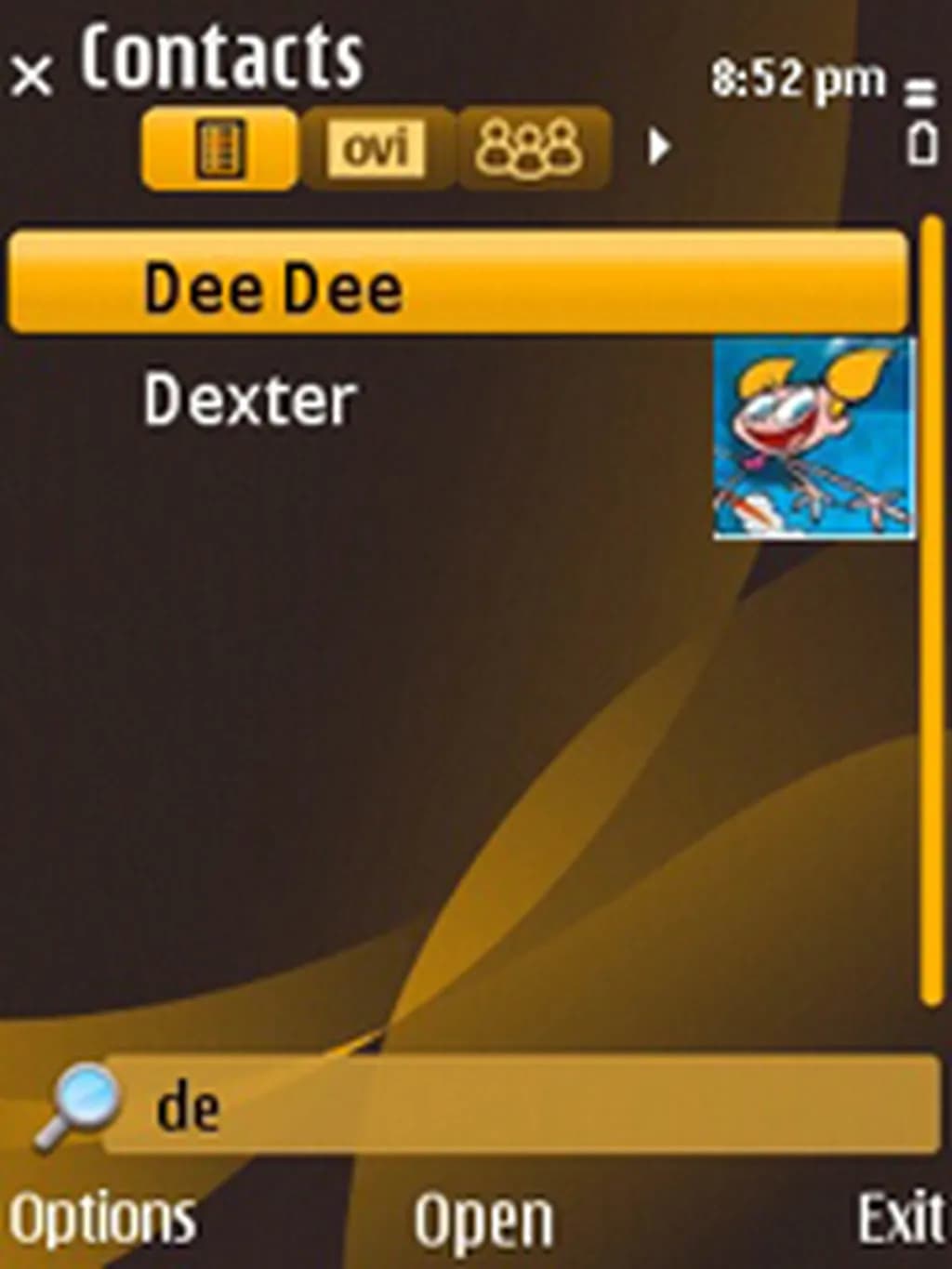Click the Contacts title heading
This screenshot has width=952, height=1269.
pyautogui.click(x=223, y=56)
